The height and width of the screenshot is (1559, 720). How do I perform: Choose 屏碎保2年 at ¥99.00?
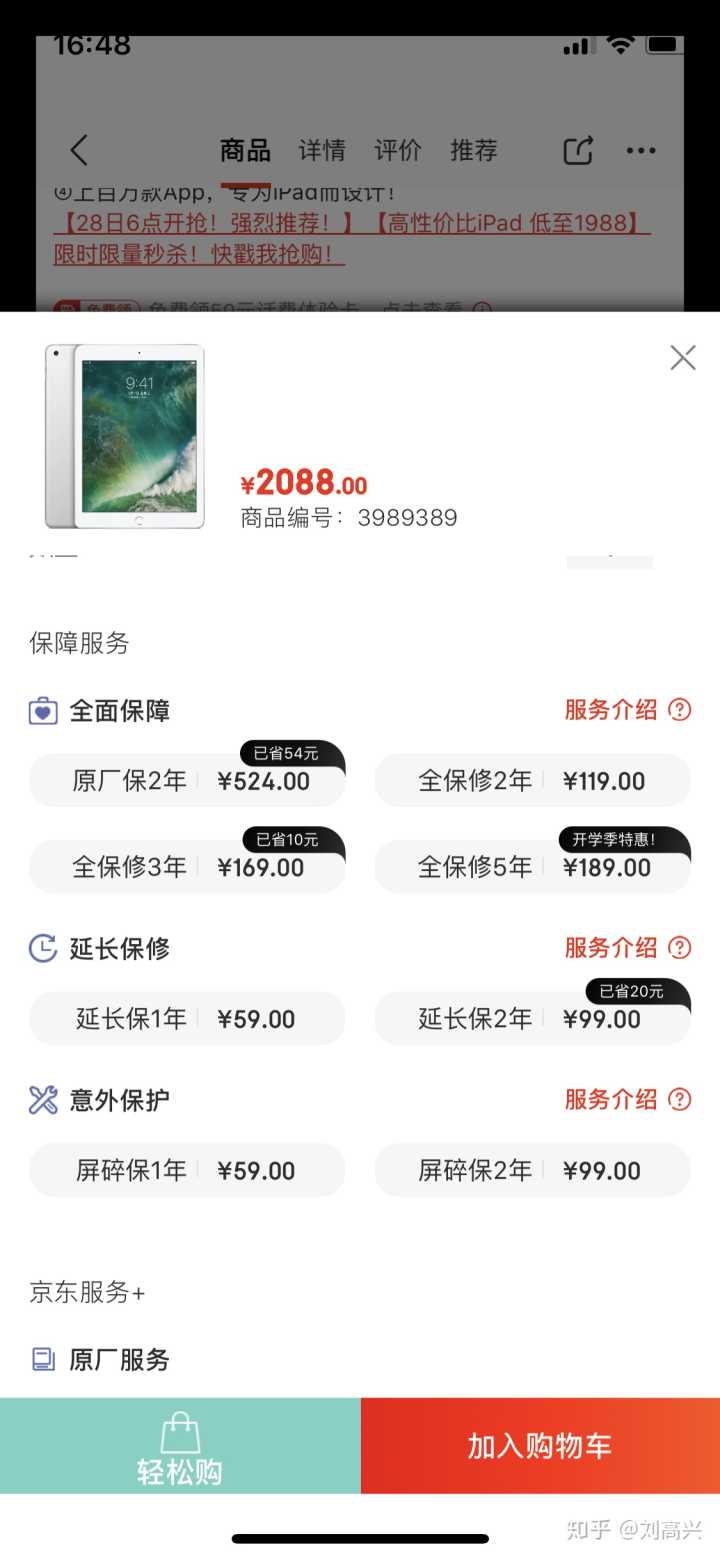[x=532, y=1170]
